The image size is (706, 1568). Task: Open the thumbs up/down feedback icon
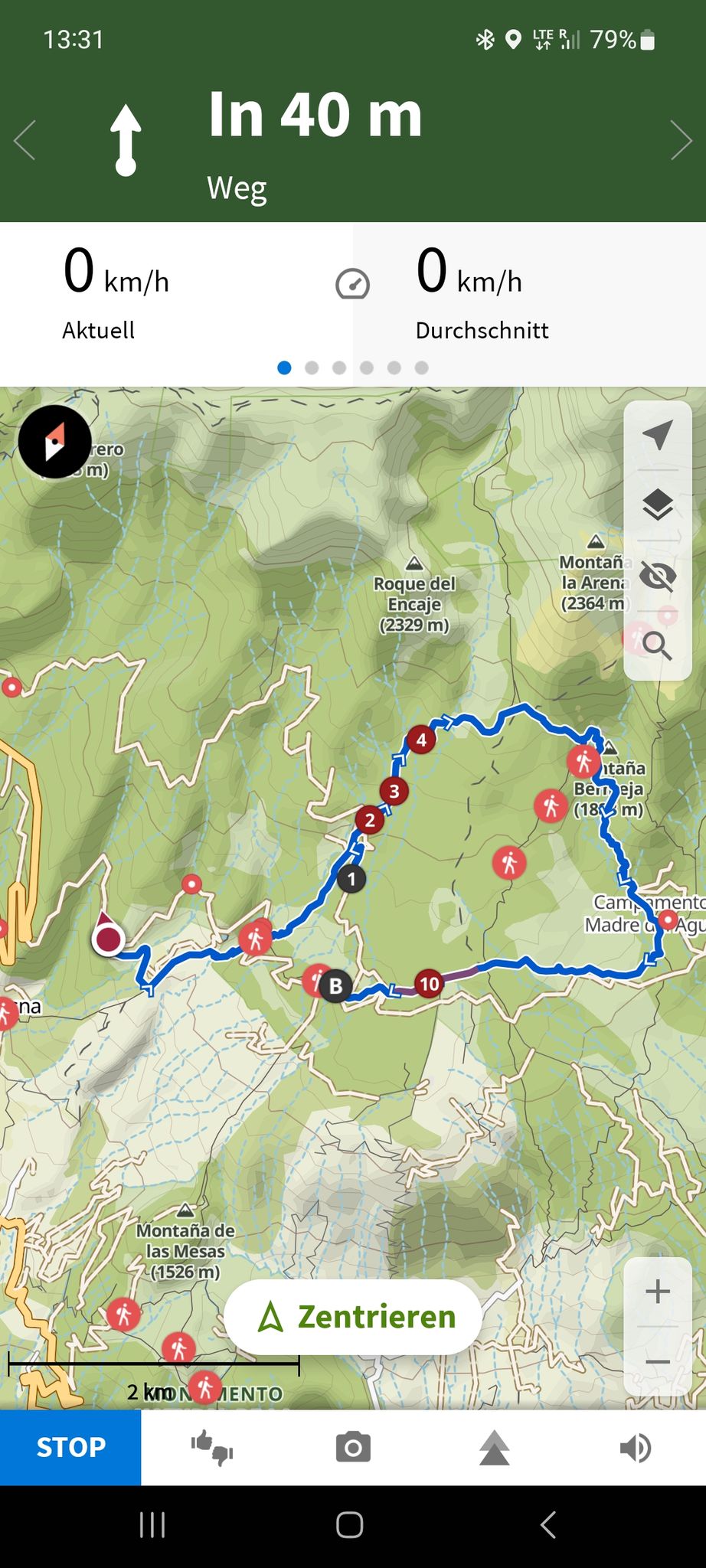click(212, 1447)
